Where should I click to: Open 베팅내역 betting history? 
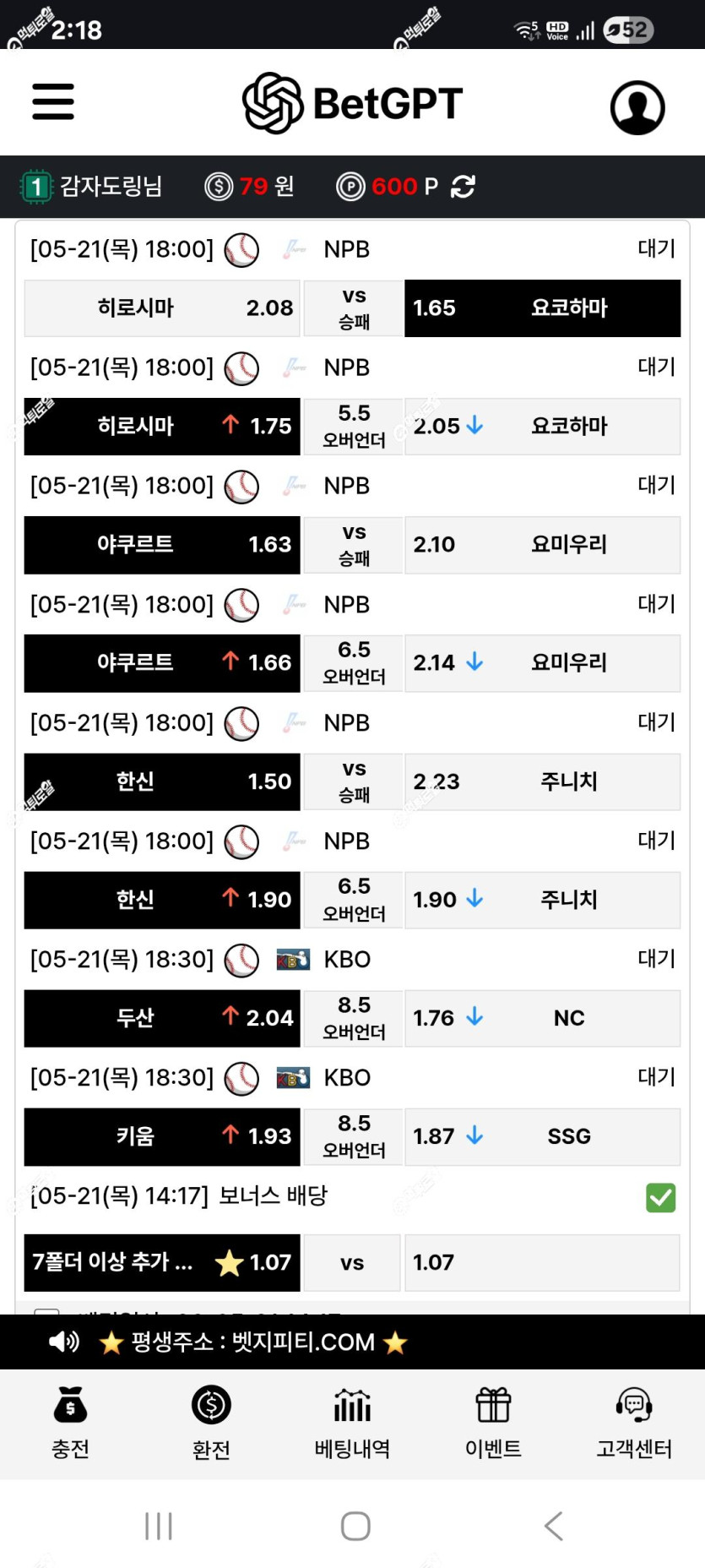click(352, 1424)
